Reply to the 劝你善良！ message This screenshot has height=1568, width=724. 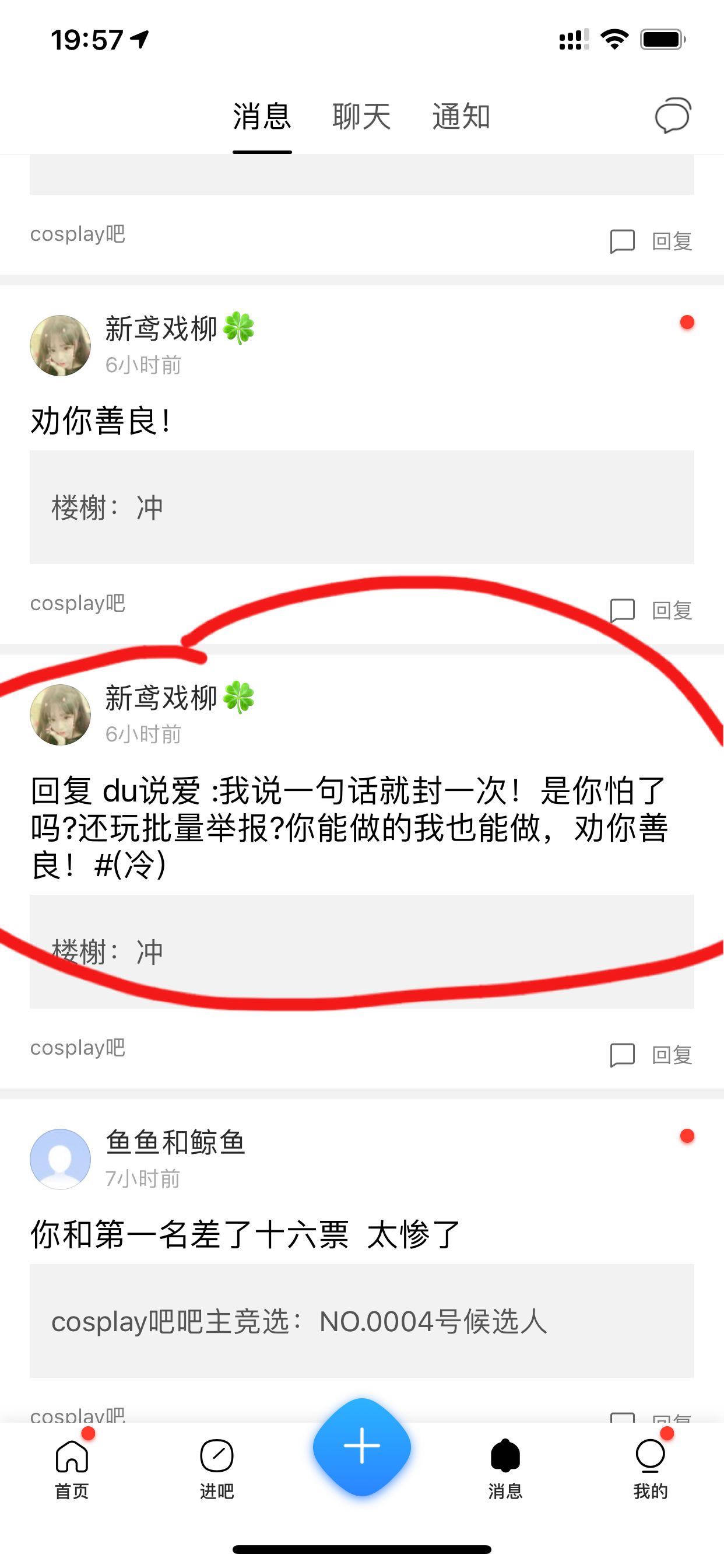tap(651, 610)
